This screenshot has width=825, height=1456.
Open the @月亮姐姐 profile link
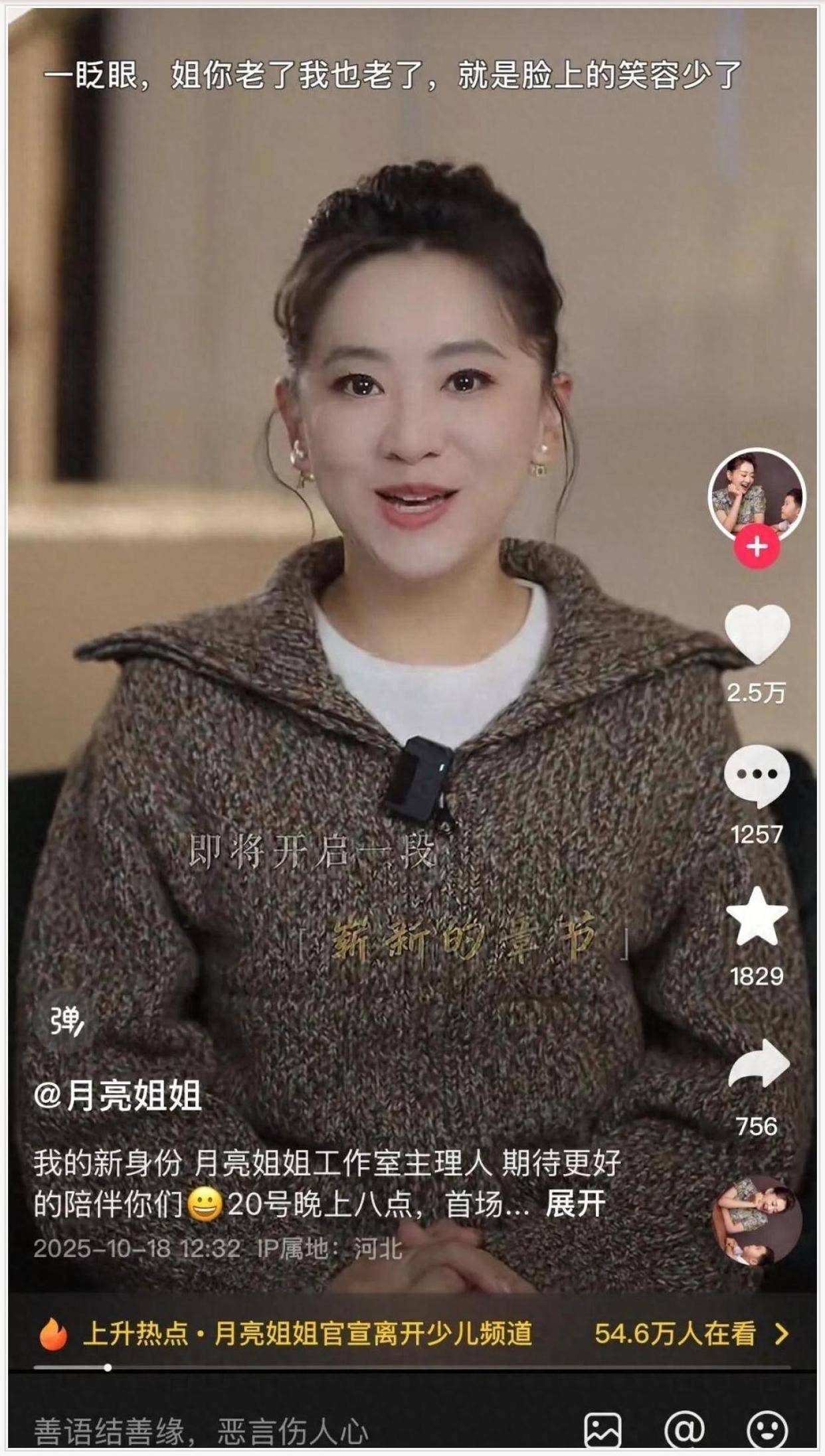coord(118,1095)
